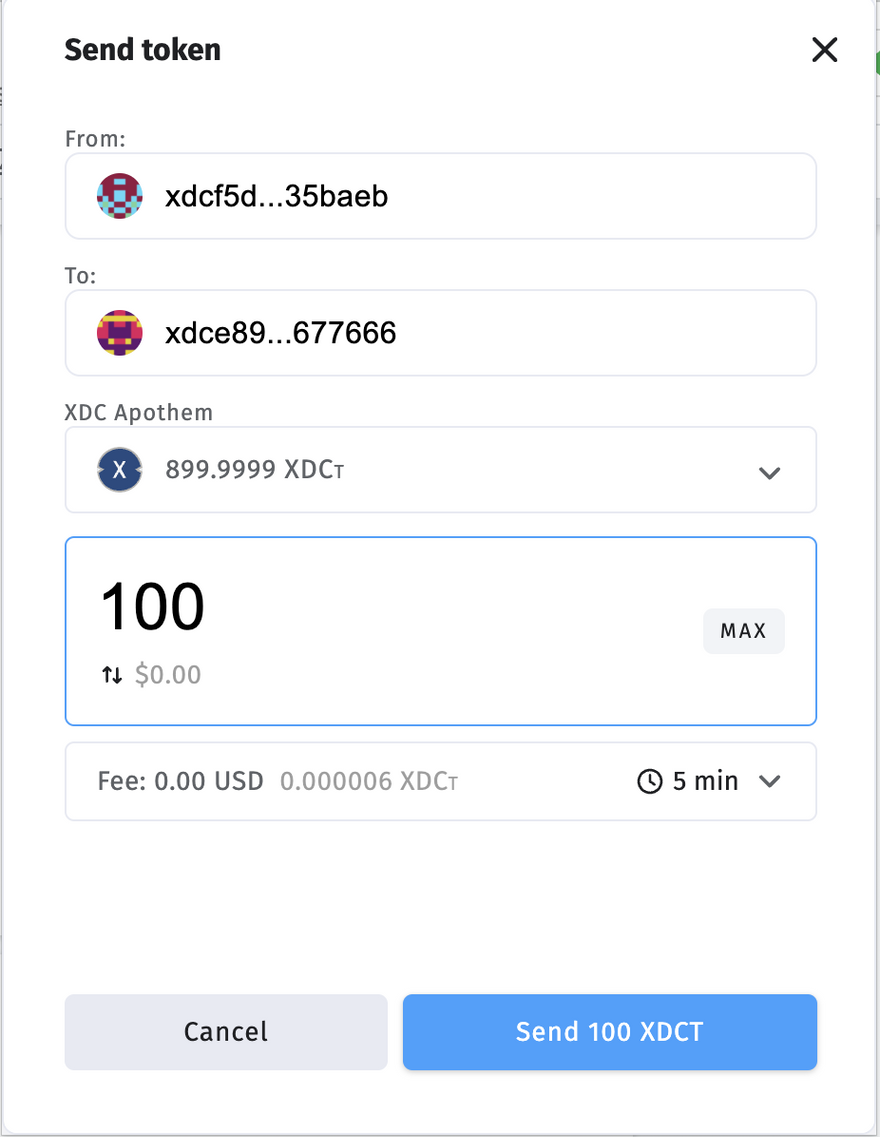Image resolution: width=880 pixels, height=1137 pixels.
Task: Swap amount currency with the arrows icon
Action: point(112,675)
